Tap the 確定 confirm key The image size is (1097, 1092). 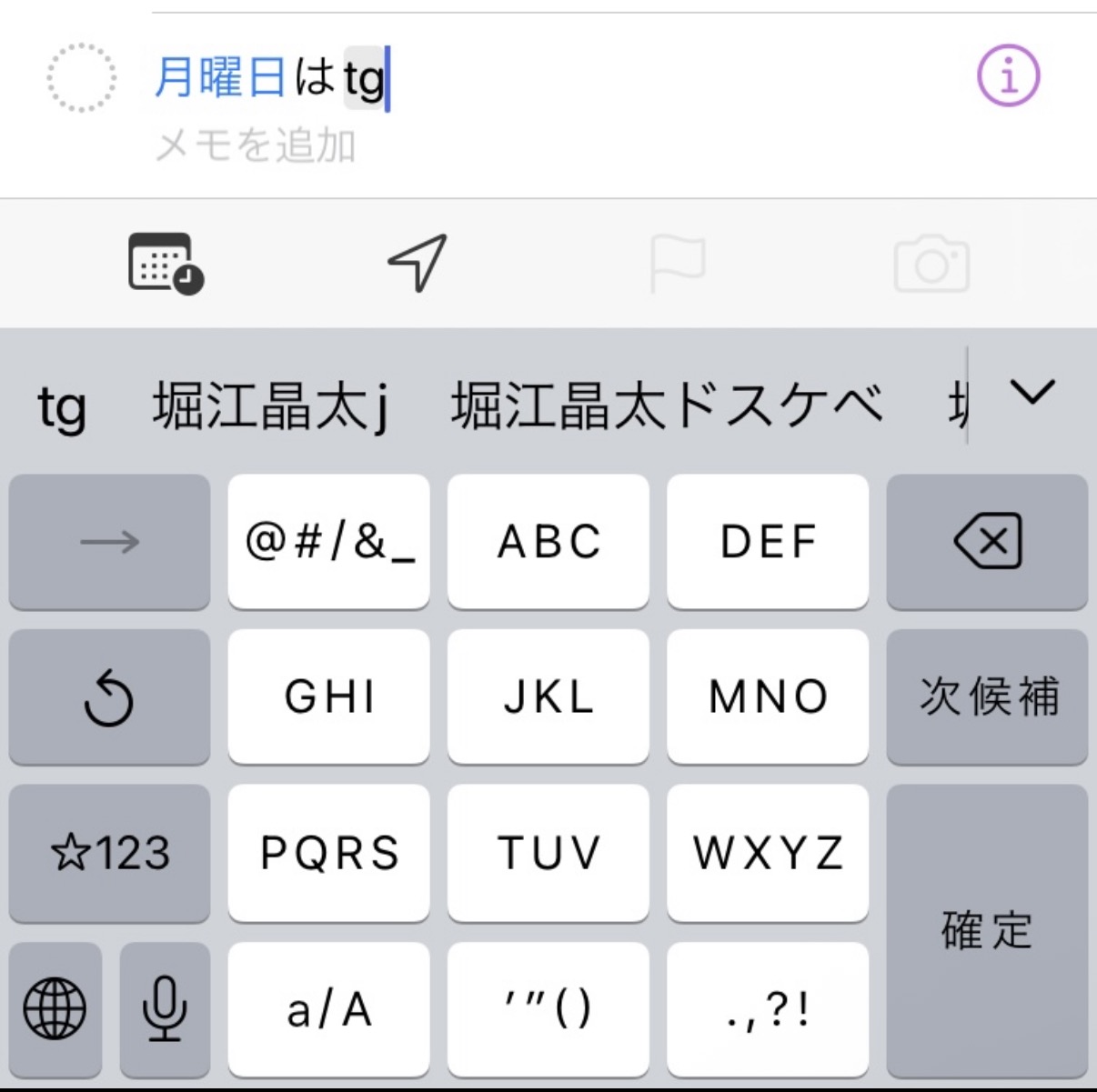pos(987,930)
